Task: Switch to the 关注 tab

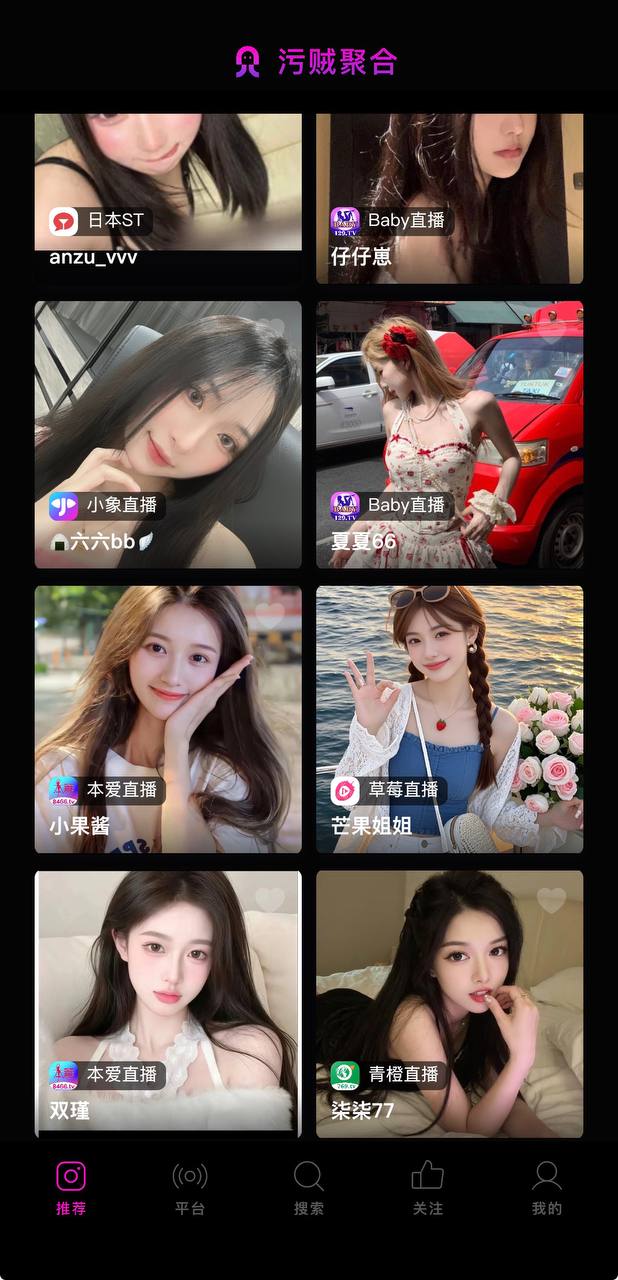Action: 428,1188
